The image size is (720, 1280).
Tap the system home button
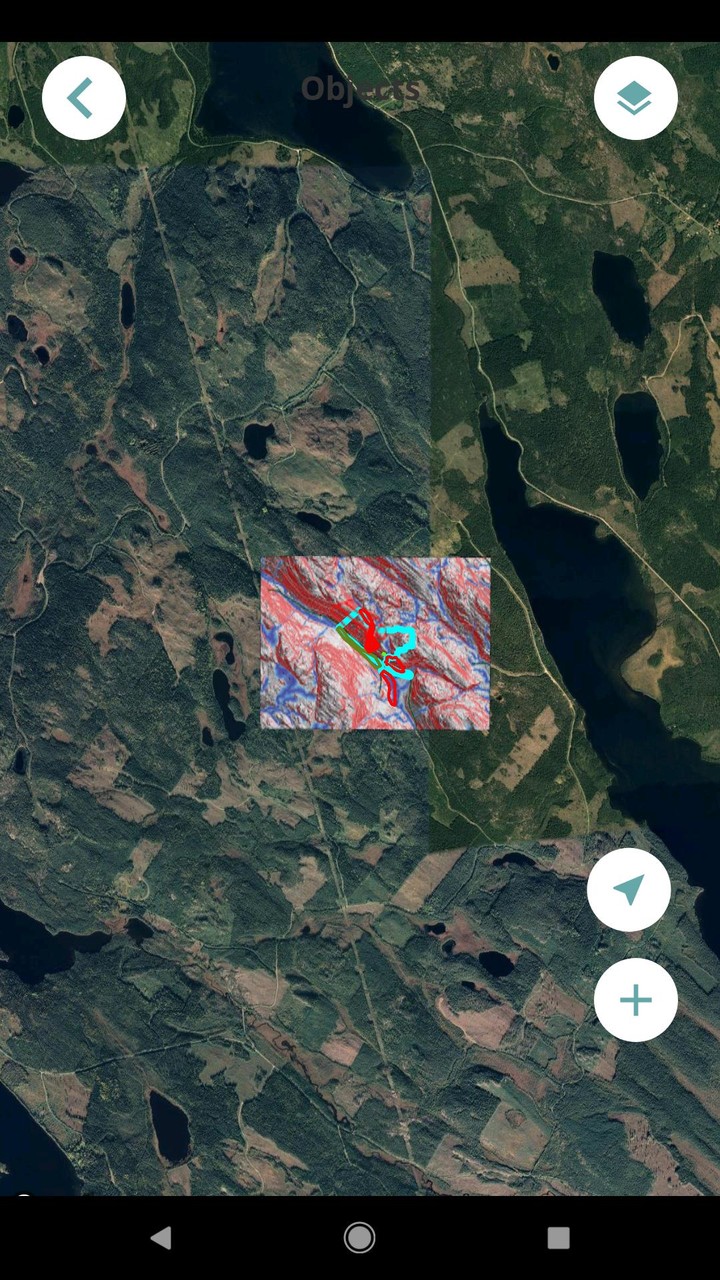[360, 1238]
